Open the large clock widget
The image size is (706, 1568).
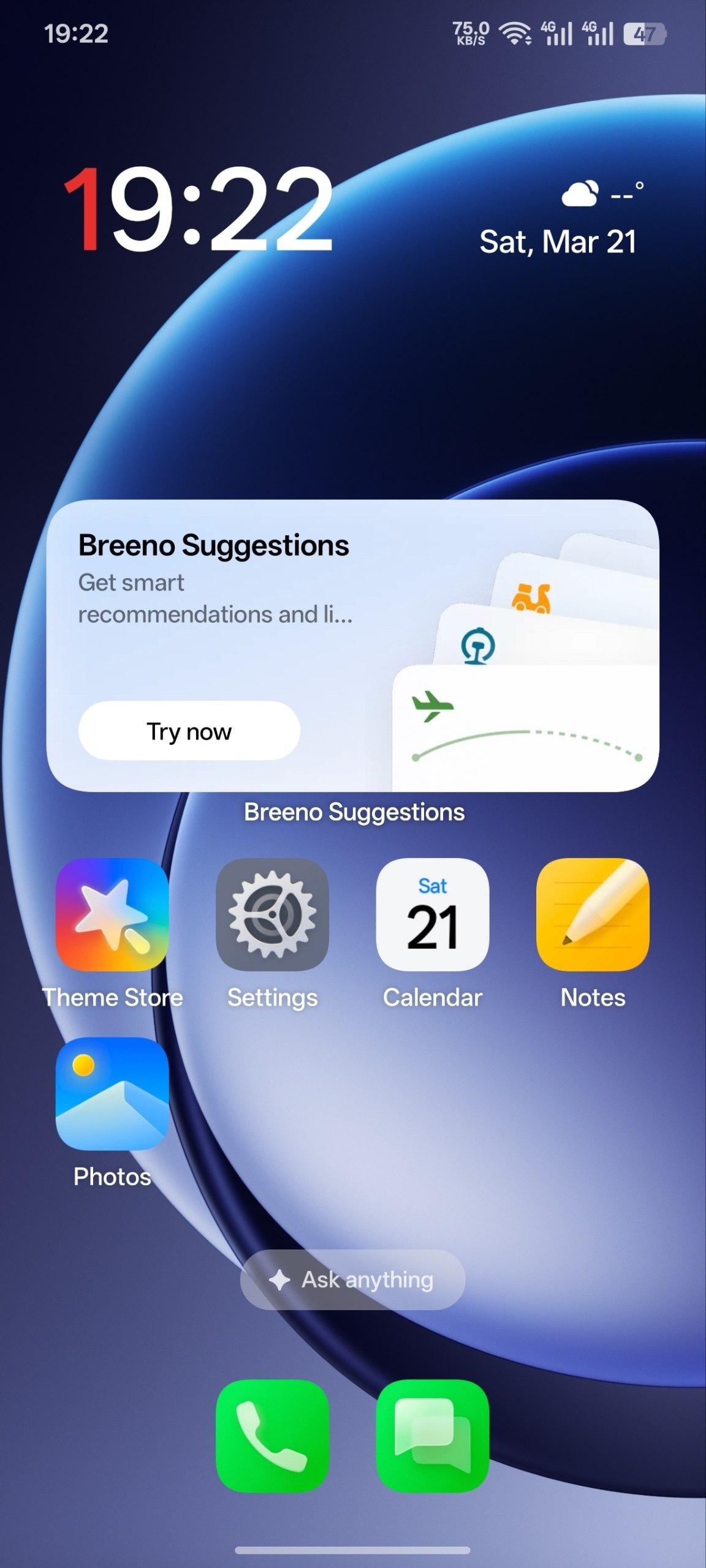pyautogui.click(x=199, y=210)
